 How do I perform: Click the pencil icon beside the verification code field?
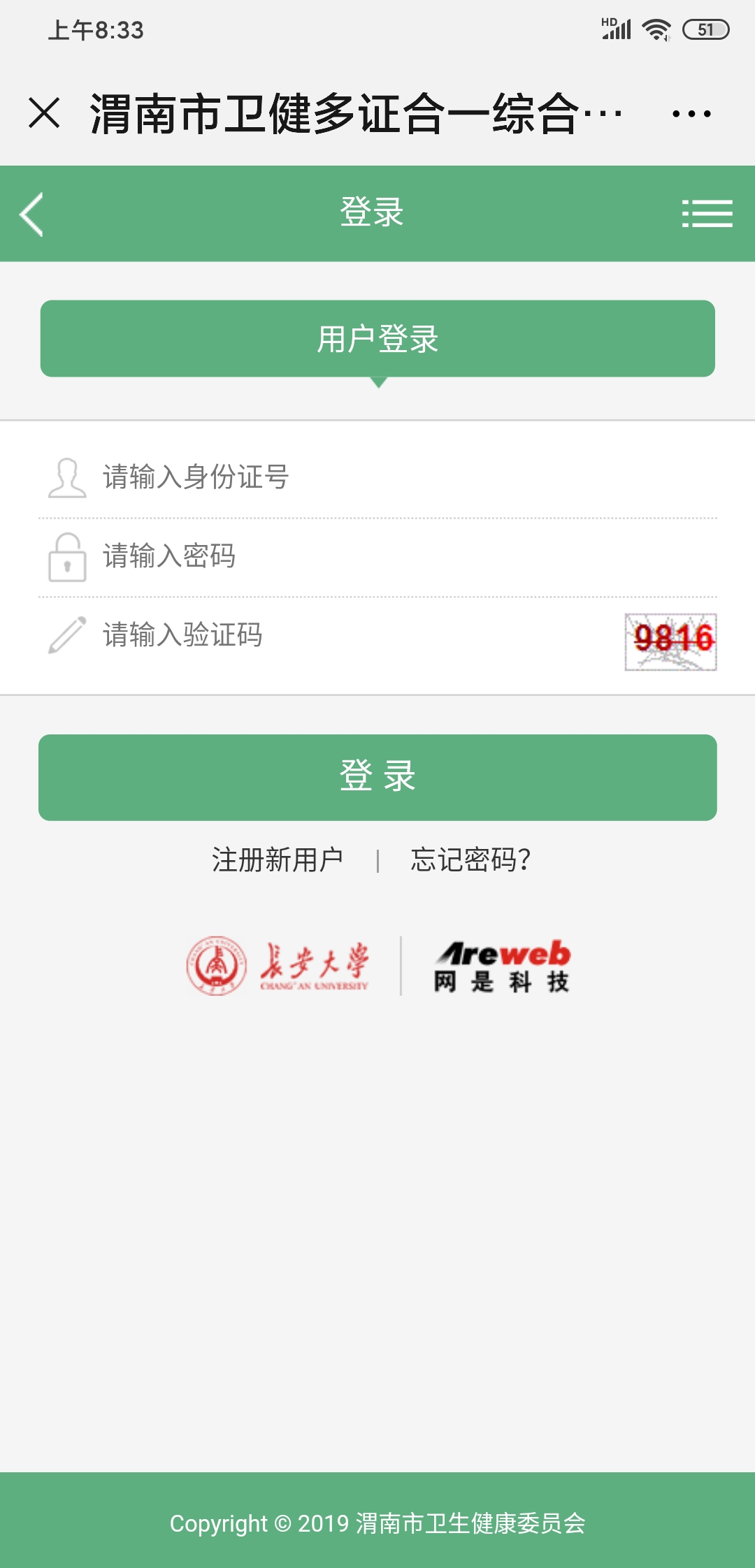pos(66,634)
